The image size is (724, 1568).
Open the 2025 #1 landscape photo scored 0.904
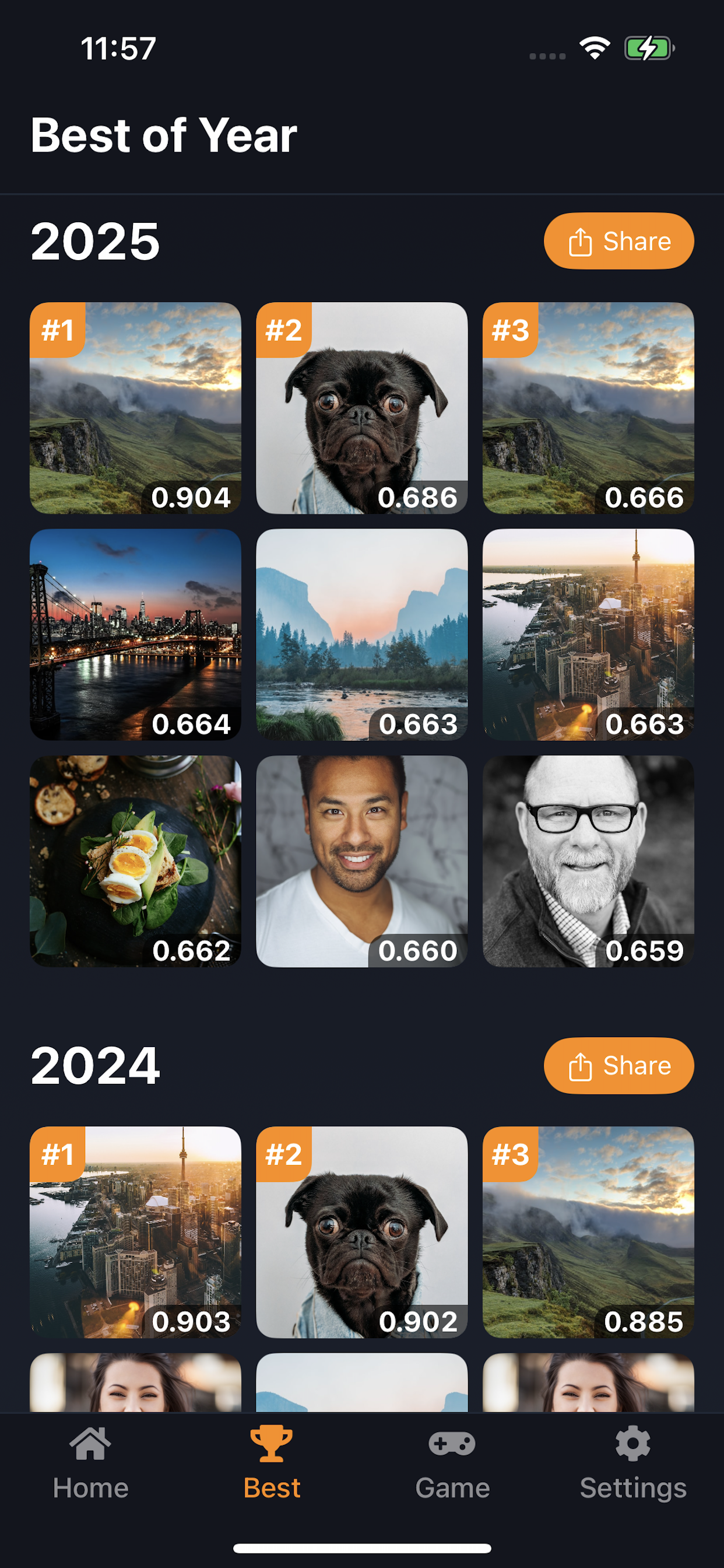(x=135, y=408)
